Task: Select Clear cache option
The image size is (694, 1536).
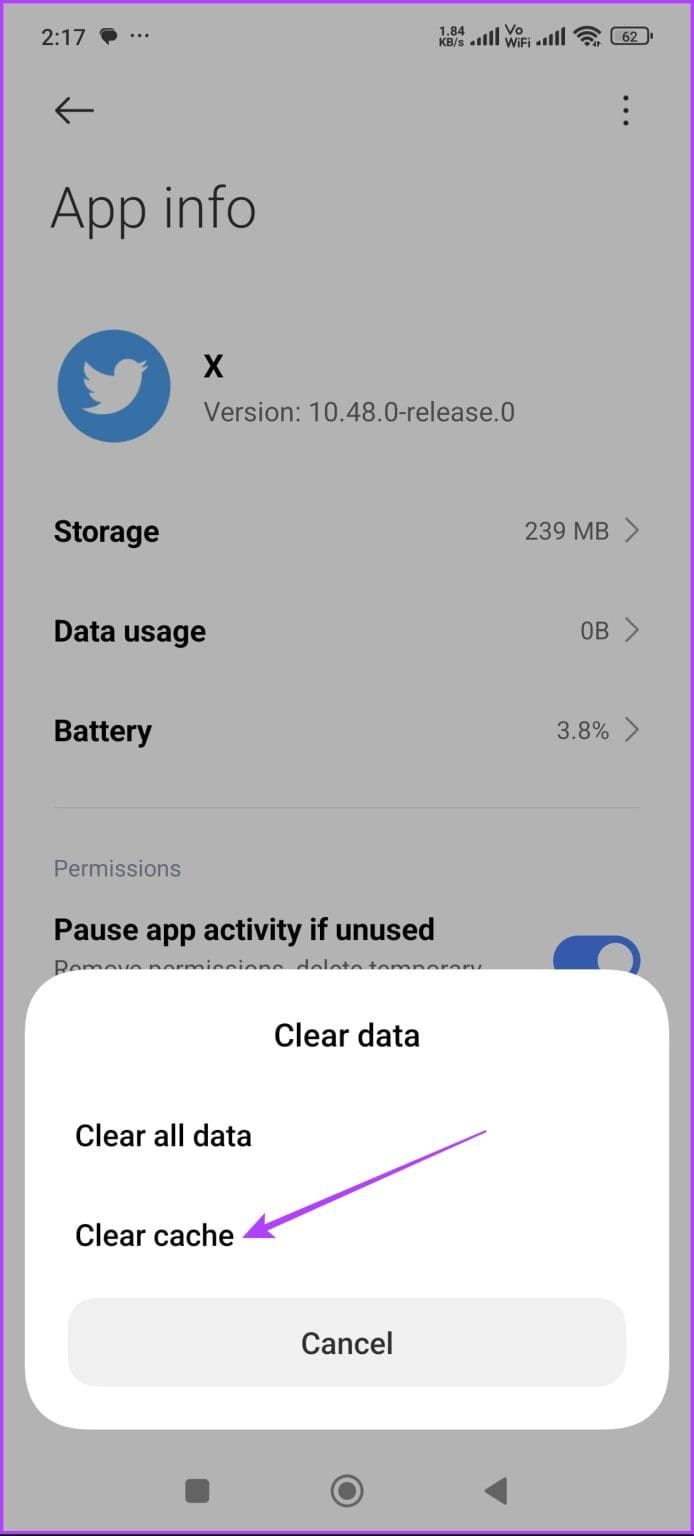Action: [155, 1236]
